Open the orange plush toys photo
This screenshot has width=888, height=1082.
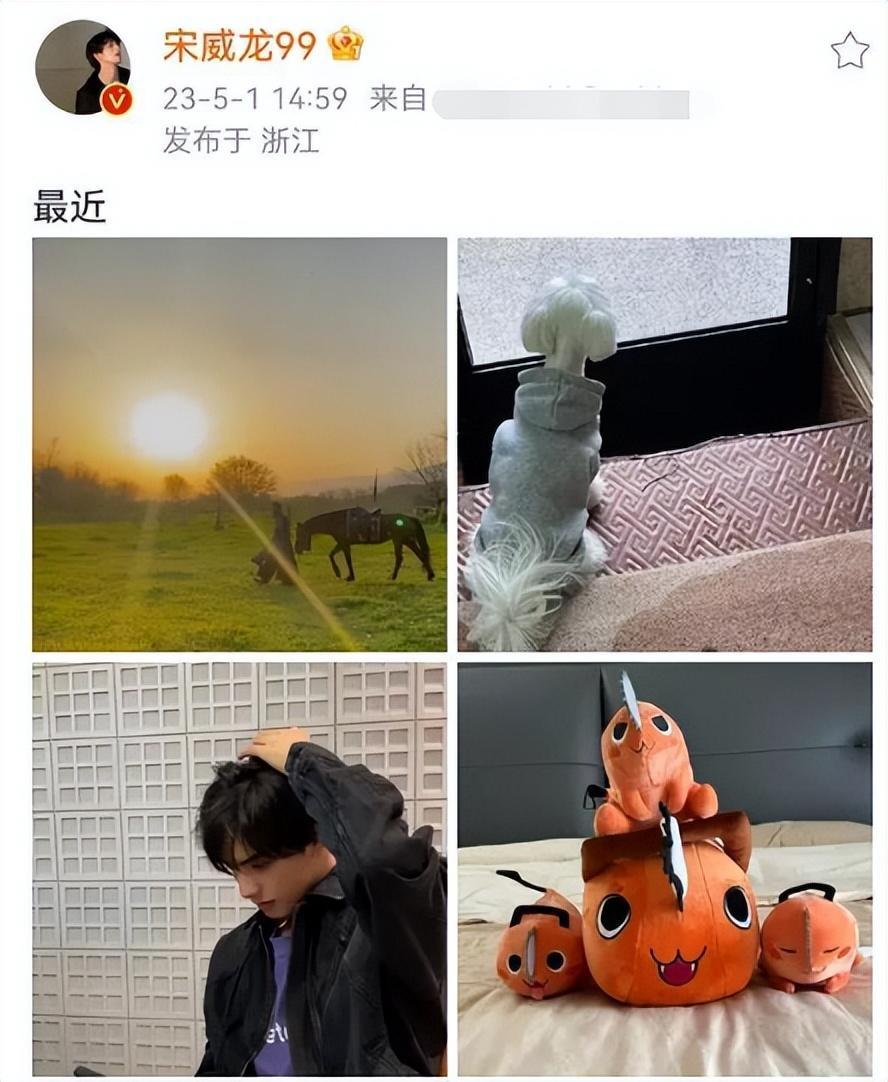click(x=664, y=868)
